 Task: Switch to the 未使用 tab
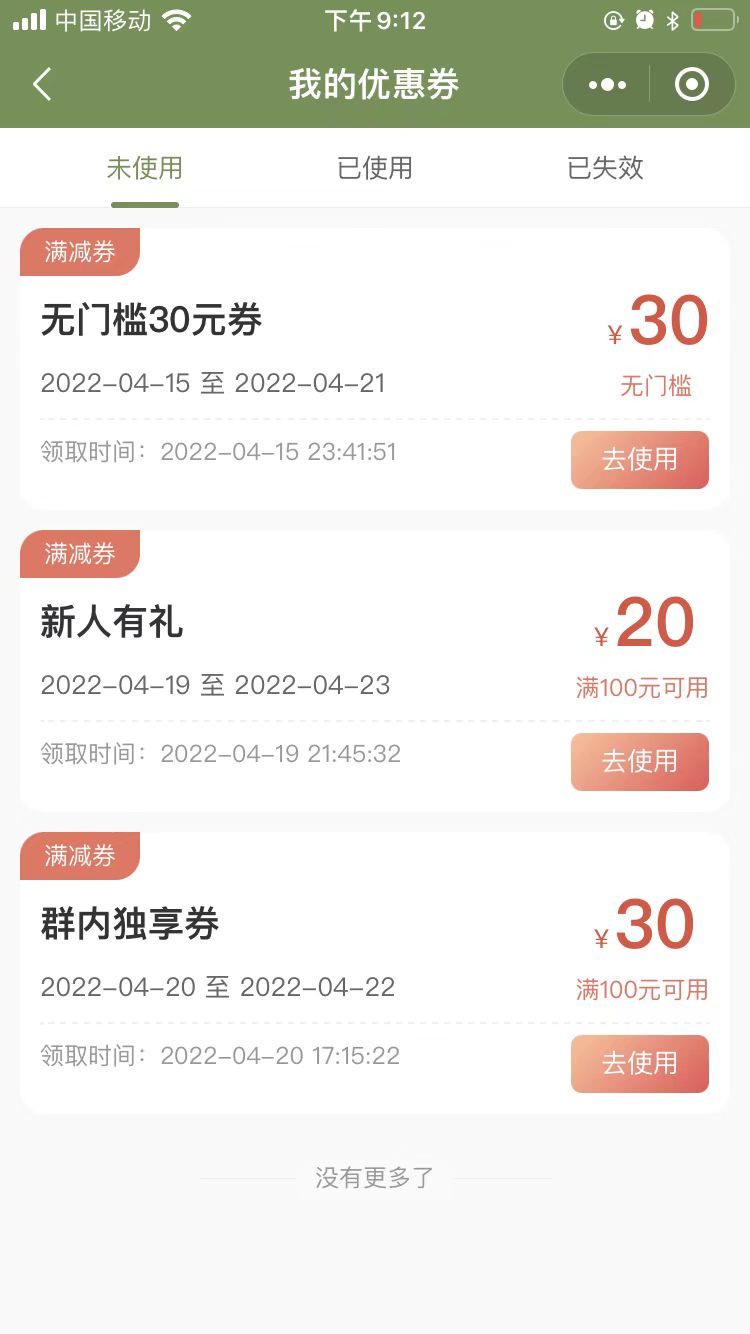point(145,168)
